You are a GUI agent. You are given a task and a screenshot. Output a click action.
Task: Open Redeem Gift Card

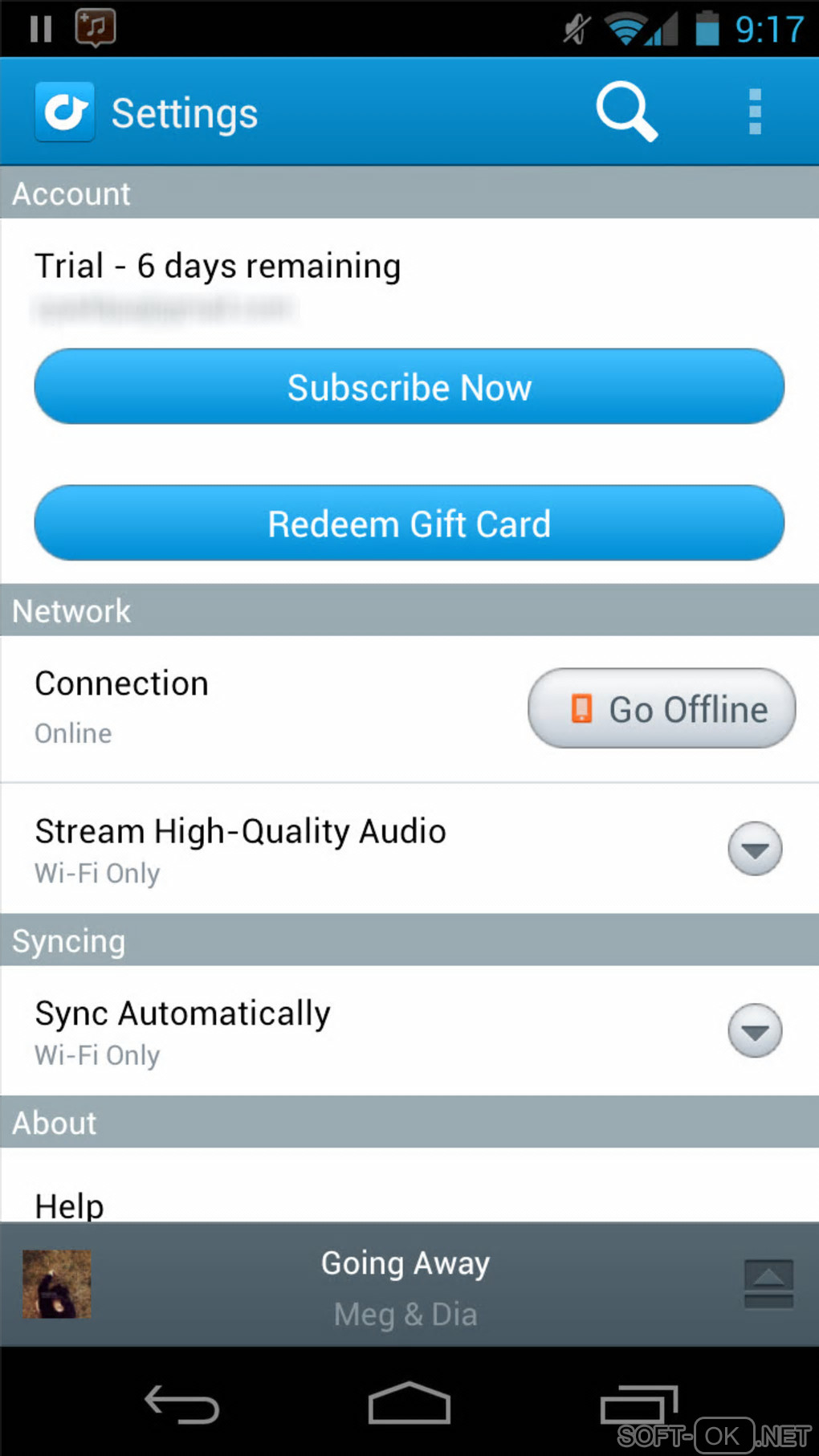pos(409,524)
